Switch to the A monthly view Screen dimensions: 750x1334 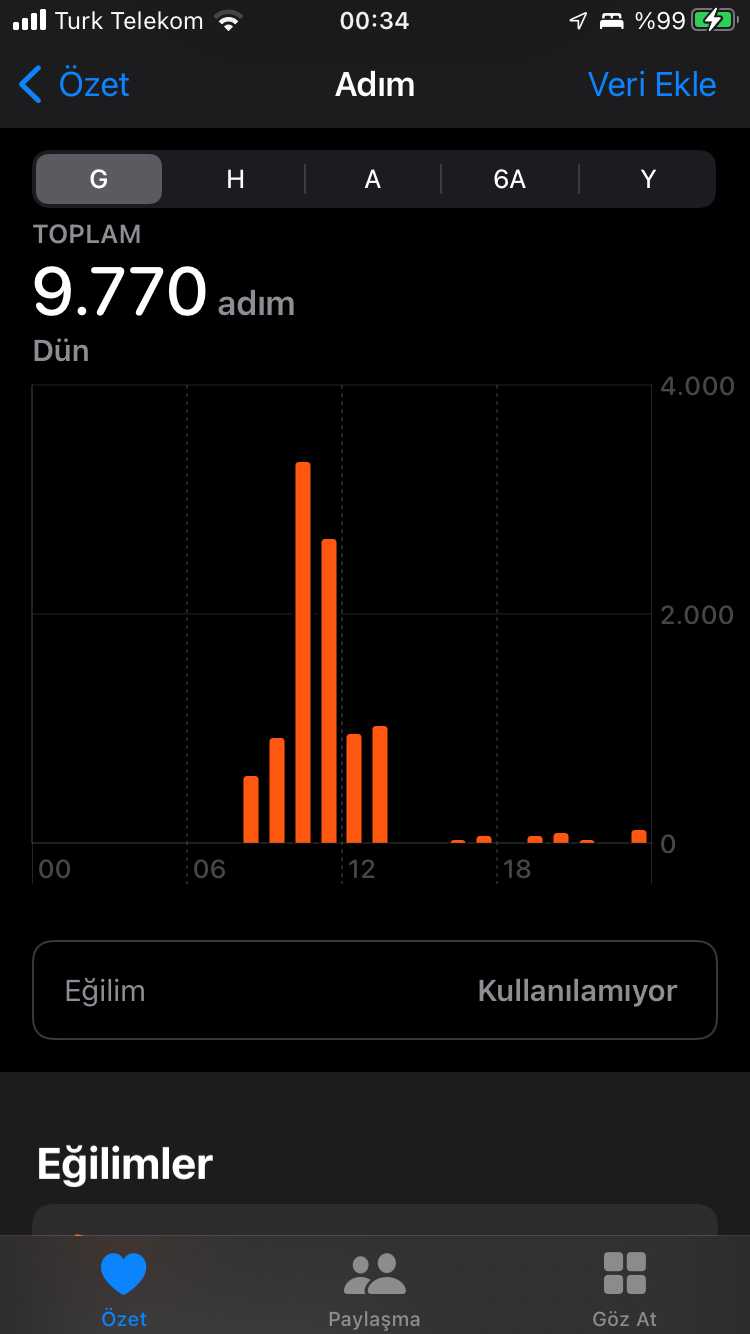tap(373, 179)
